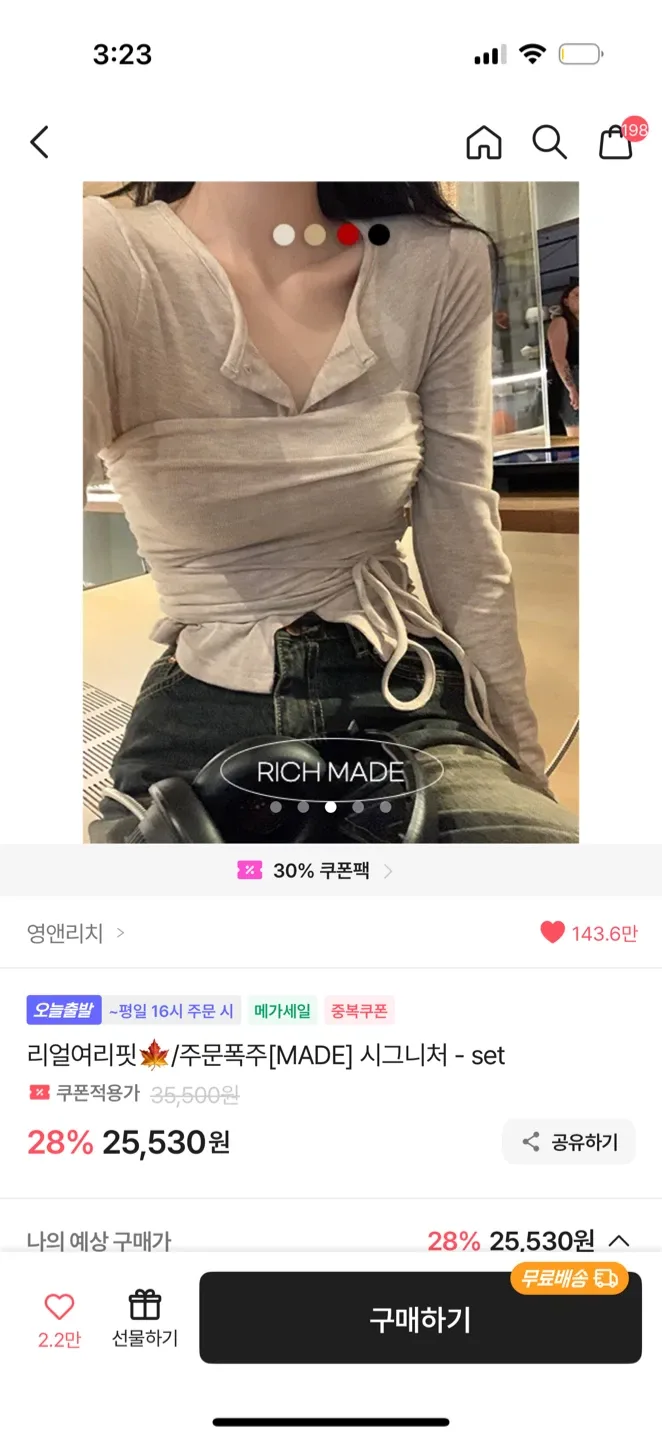This screenshot has width=662, height=1440.
Task: Tap 선물하기 to gift this item
Action: pyautogui.click(x=145, y=1319)
